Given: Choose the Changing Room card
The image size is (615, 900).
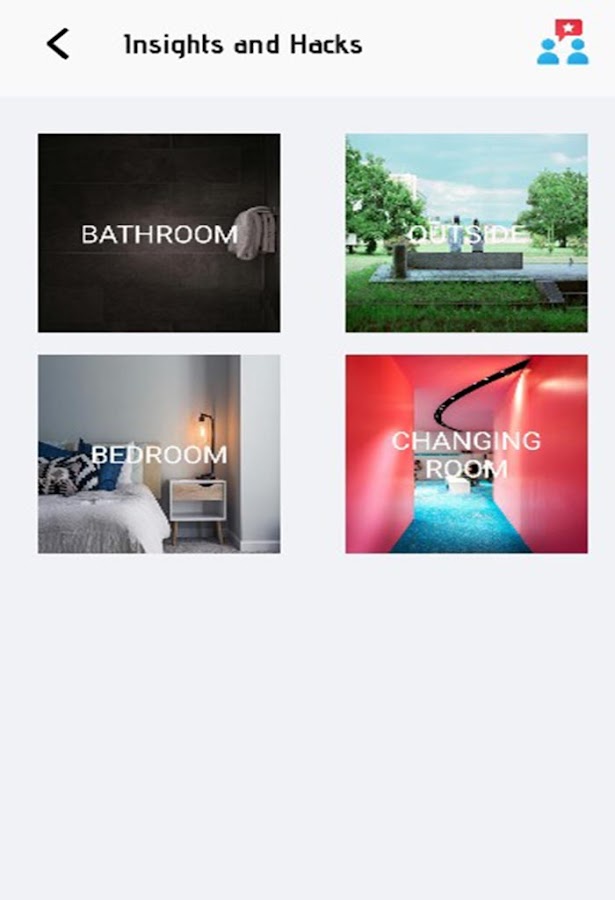Looking at the screenshot, I should (x=466, y=454).
